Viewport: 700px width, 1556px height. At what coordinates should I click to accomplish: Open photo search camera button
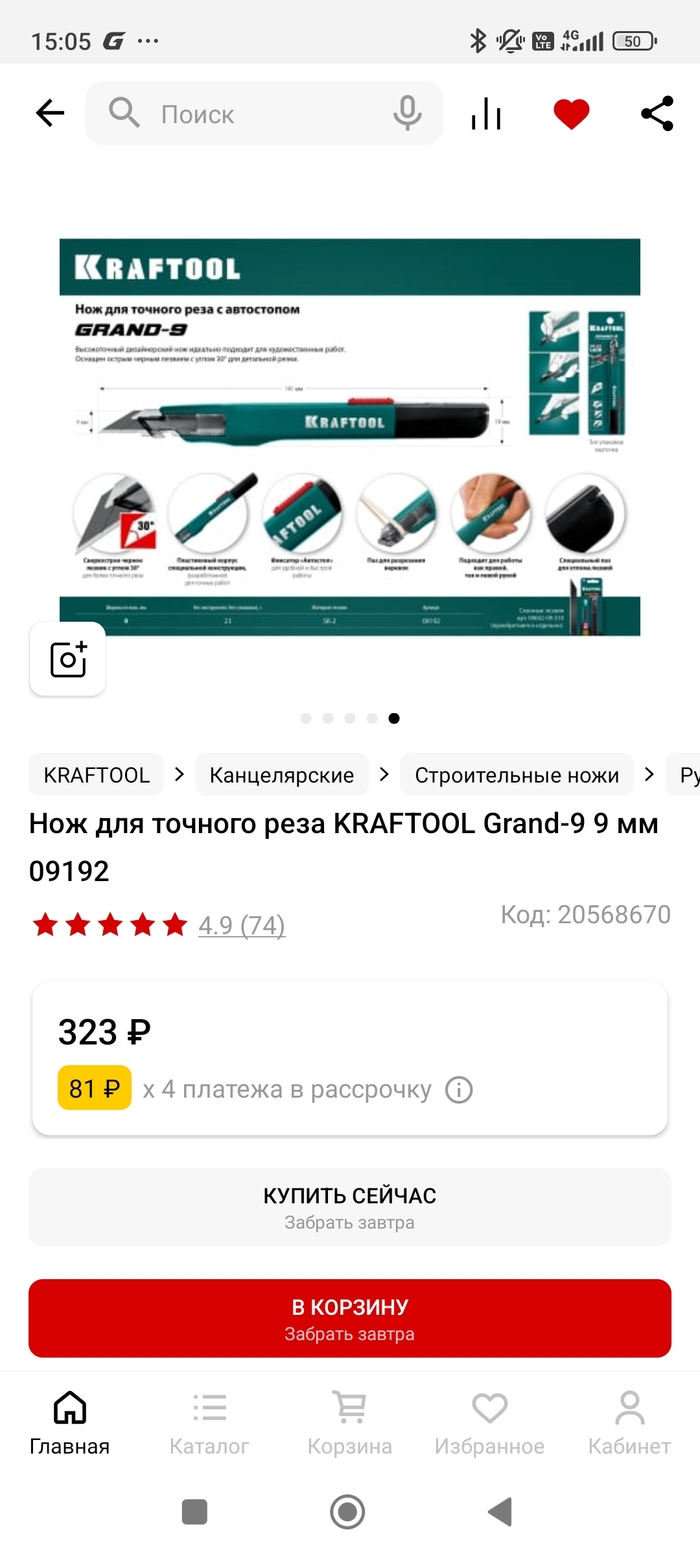pos(68,659)
